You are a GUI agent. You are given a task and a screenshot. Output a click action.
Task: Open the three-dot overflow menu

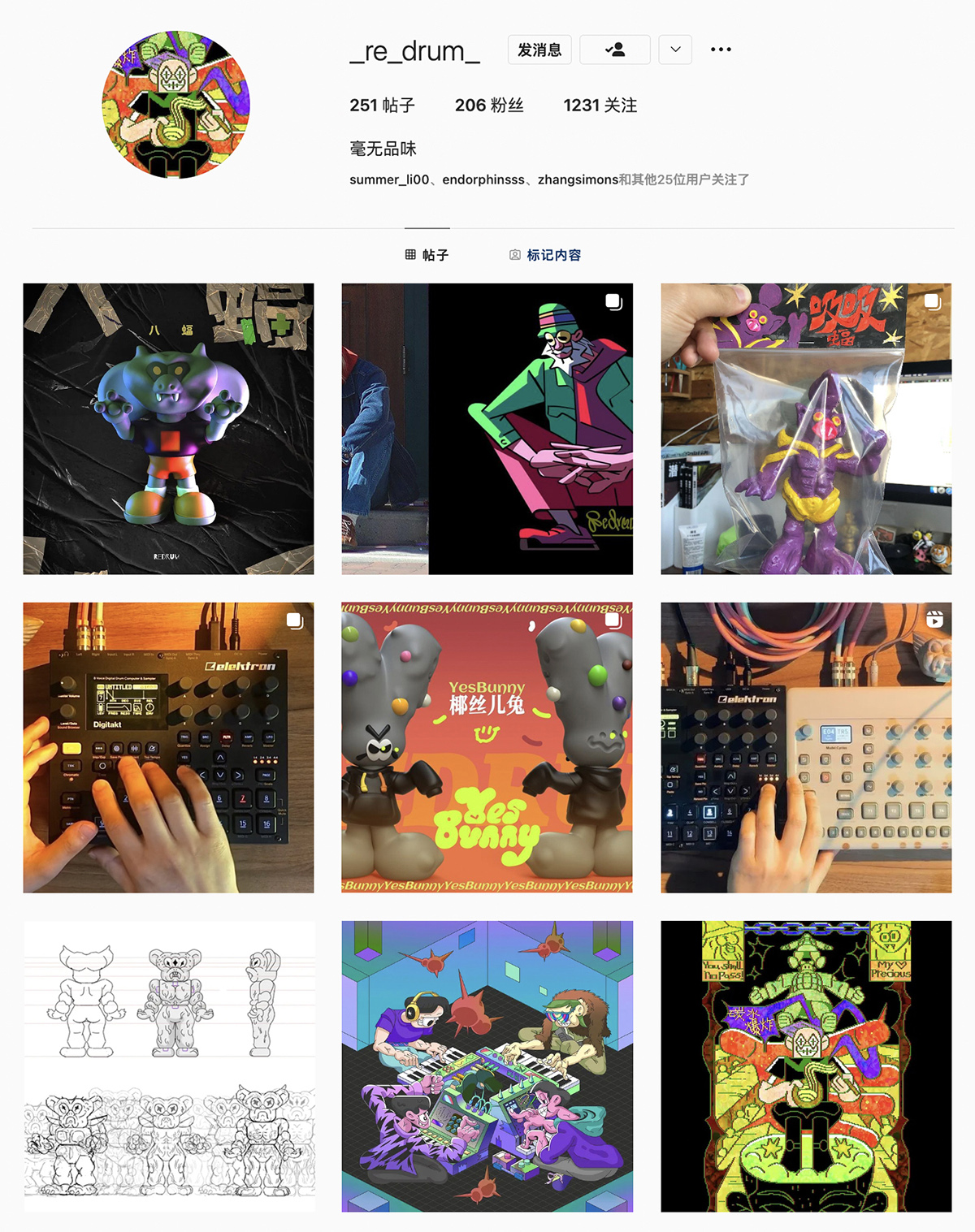click(x=721, y=50)
